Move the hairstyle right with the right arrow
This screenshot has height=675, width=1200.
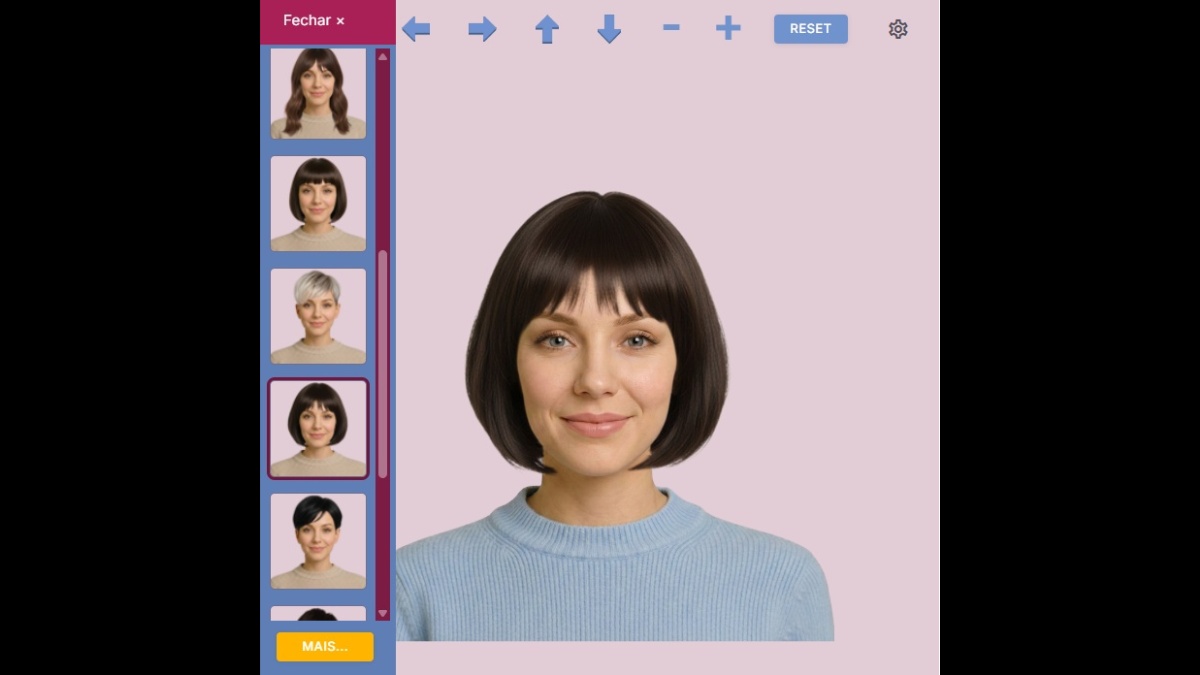482,29
